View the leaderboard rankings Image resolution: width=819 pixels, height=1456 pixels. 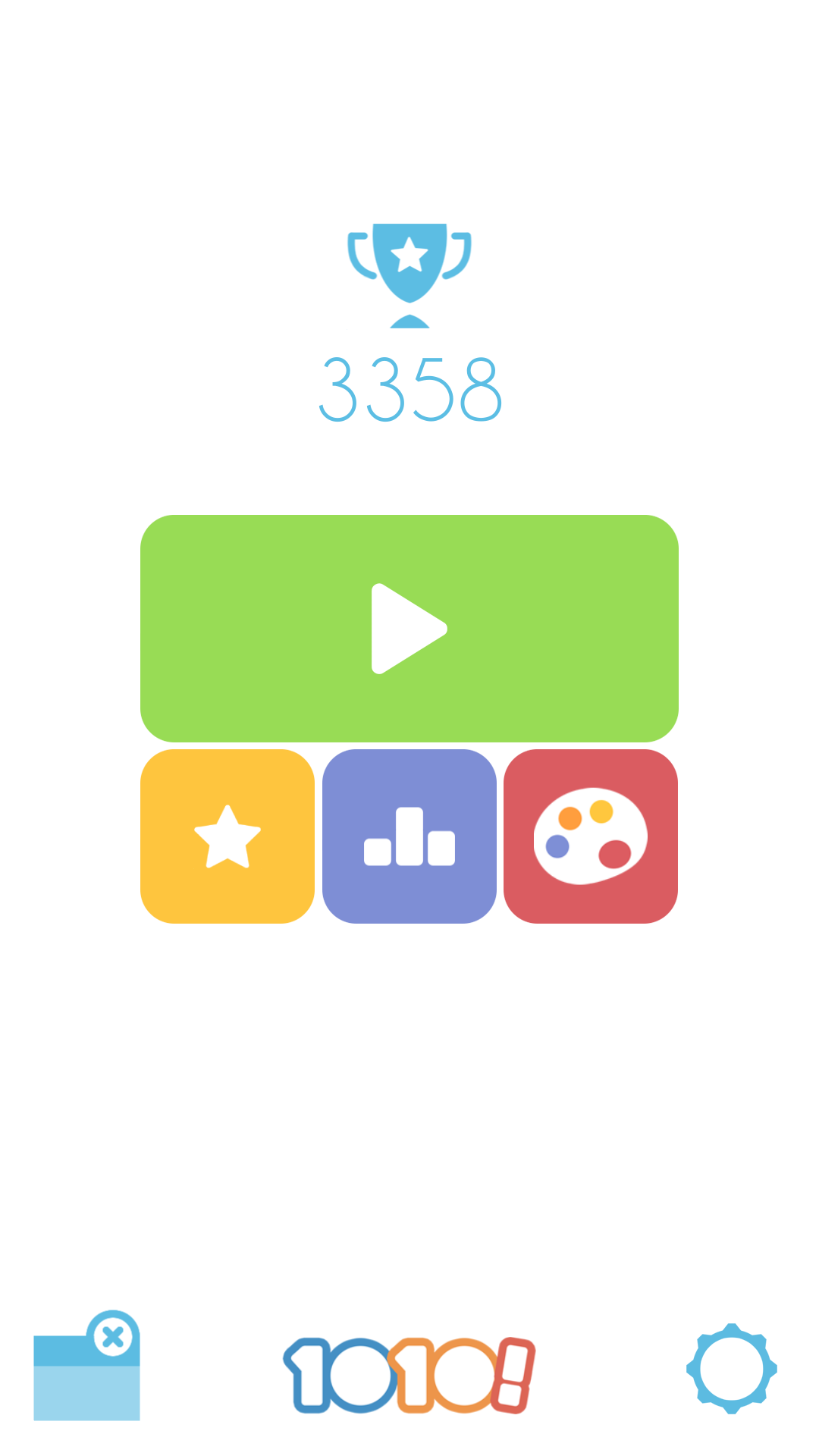[x=409, y=836]
